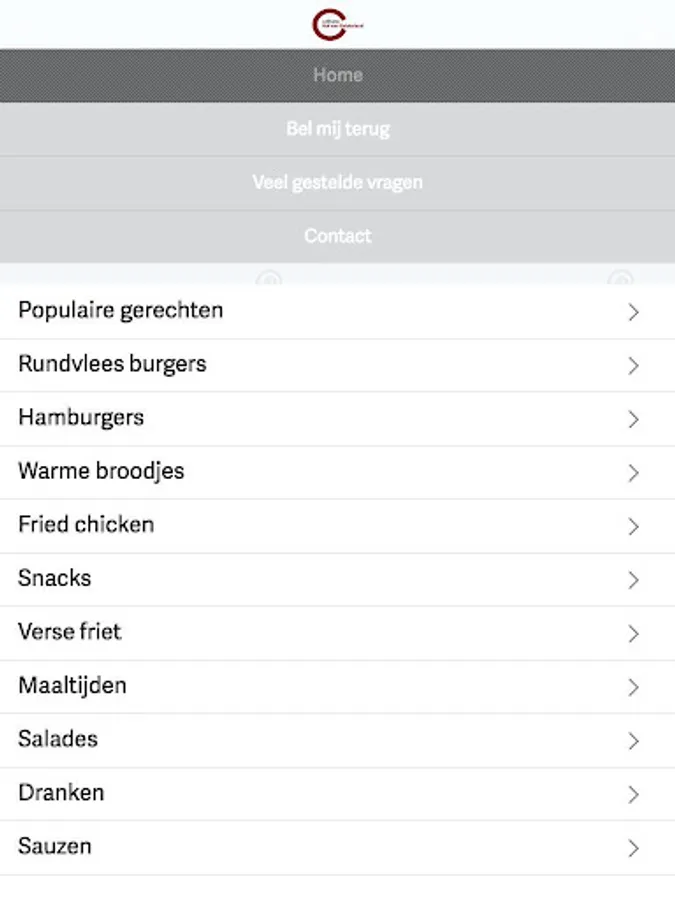View Rundvlees burgers category
Image resolution: width=675 pixels, height=900 pixels.
click(337, 365)
